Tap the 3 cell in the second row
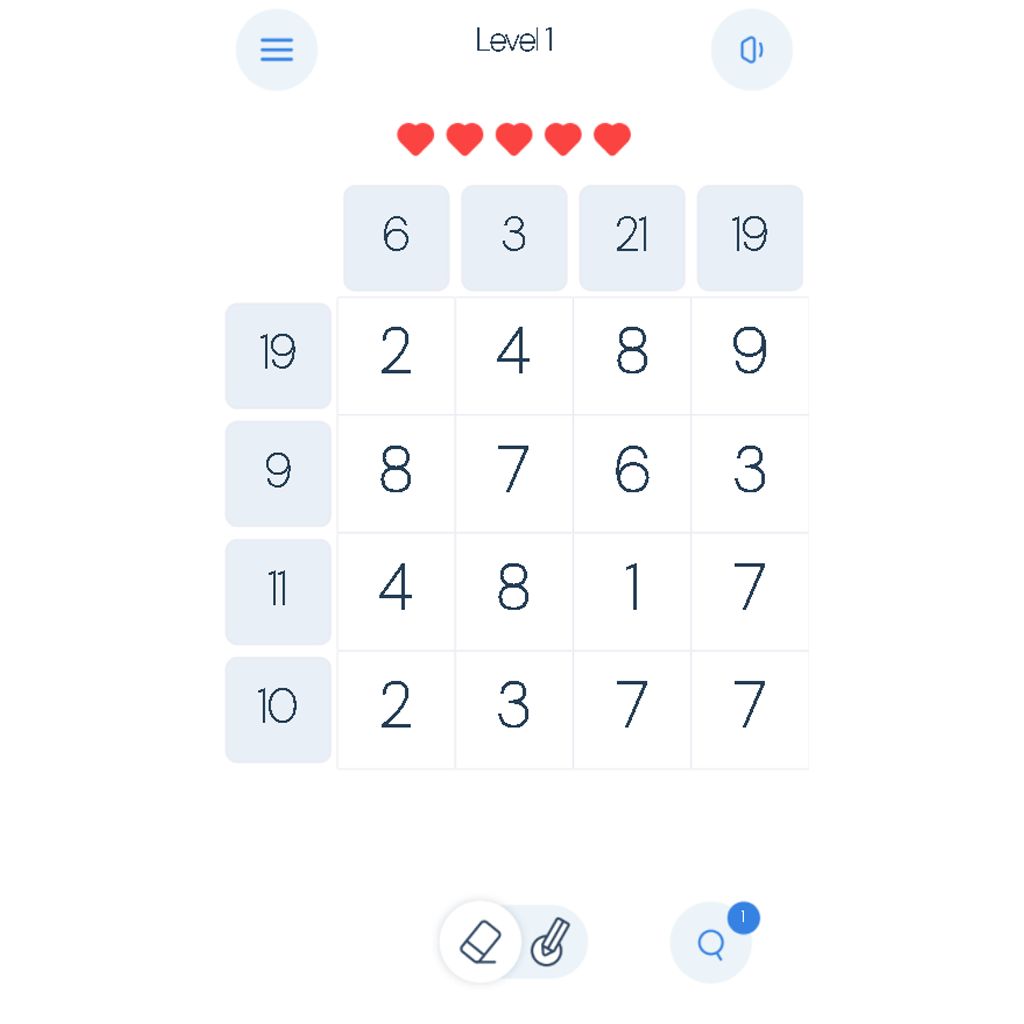Image resolution: width=1024 pixels, height=1024 pixels. point(750,473)
